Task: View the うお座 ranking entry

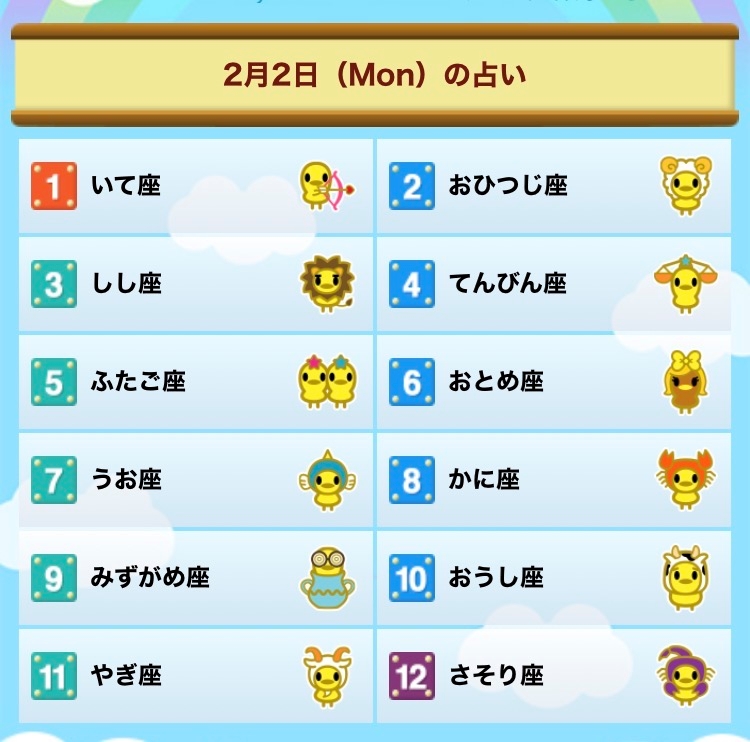Action: (196, 480)
